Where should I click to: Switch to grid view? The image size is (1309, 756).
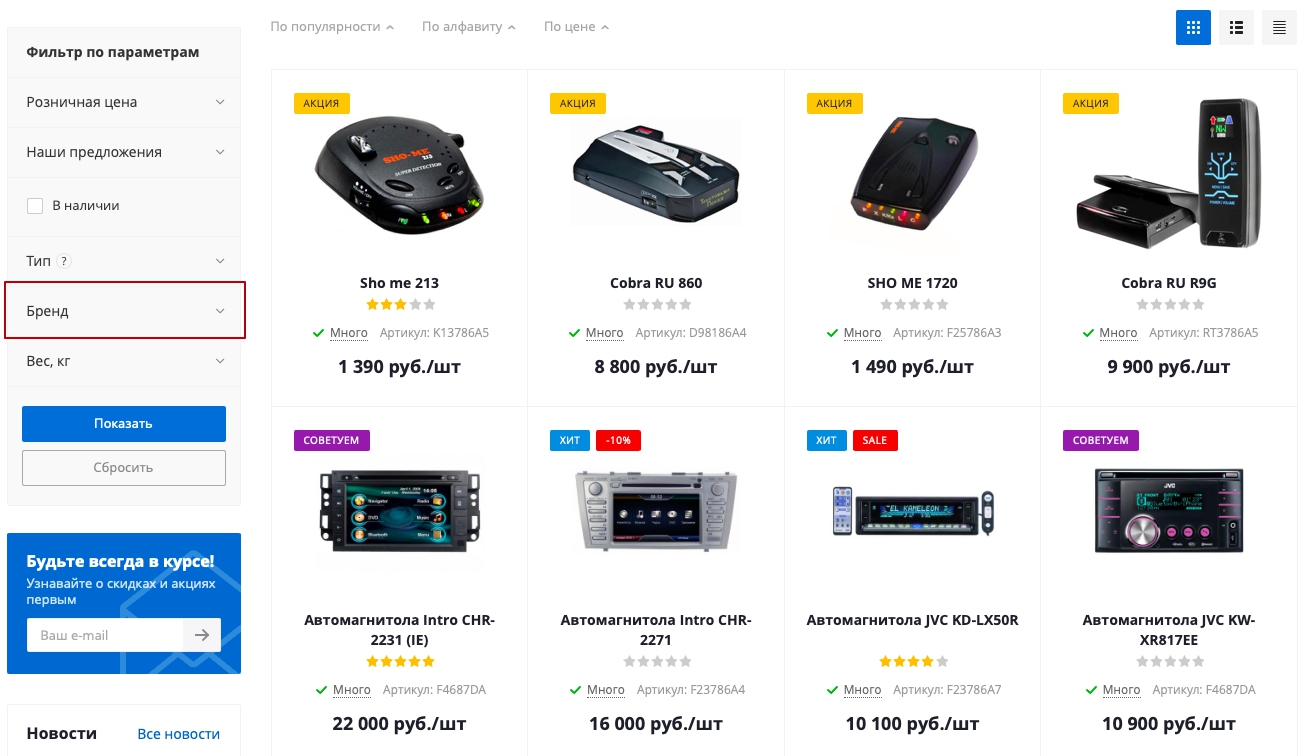(1193, 28)
